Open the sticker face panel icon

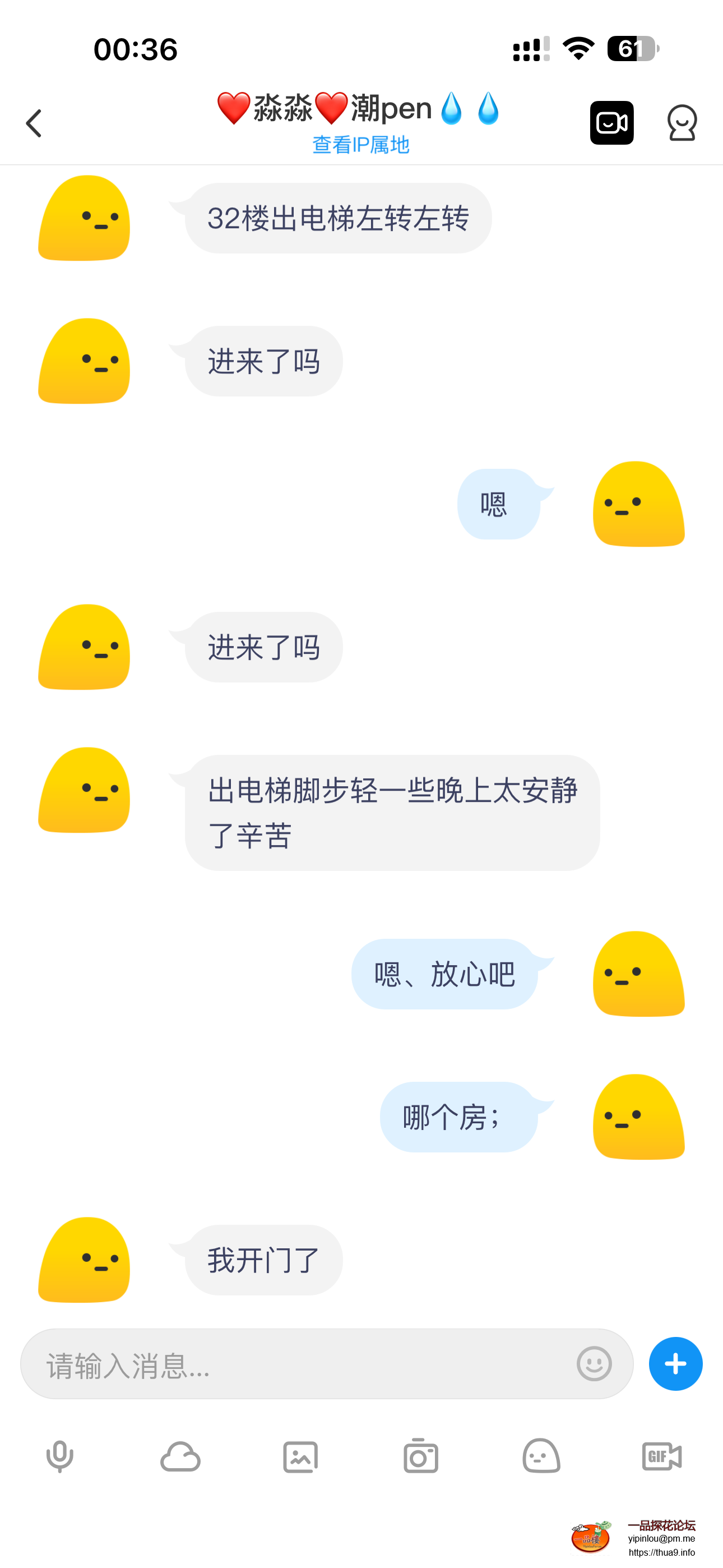pyautogui.click(x=541, y=1456)
